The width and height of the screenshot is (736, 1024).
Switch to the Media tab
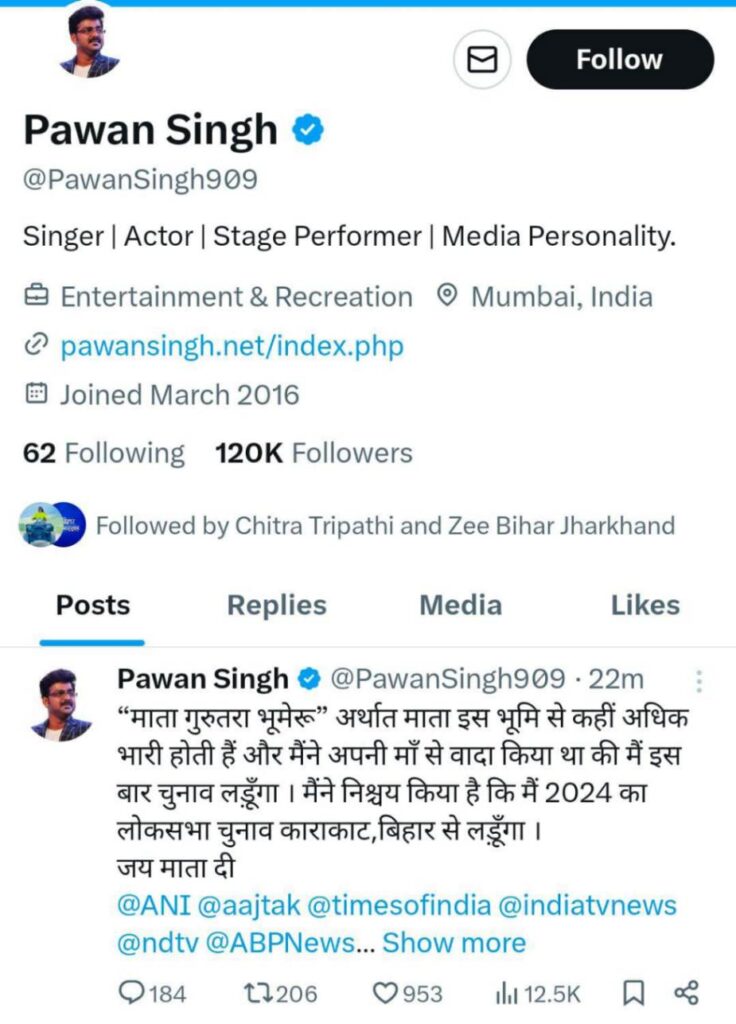460,605
